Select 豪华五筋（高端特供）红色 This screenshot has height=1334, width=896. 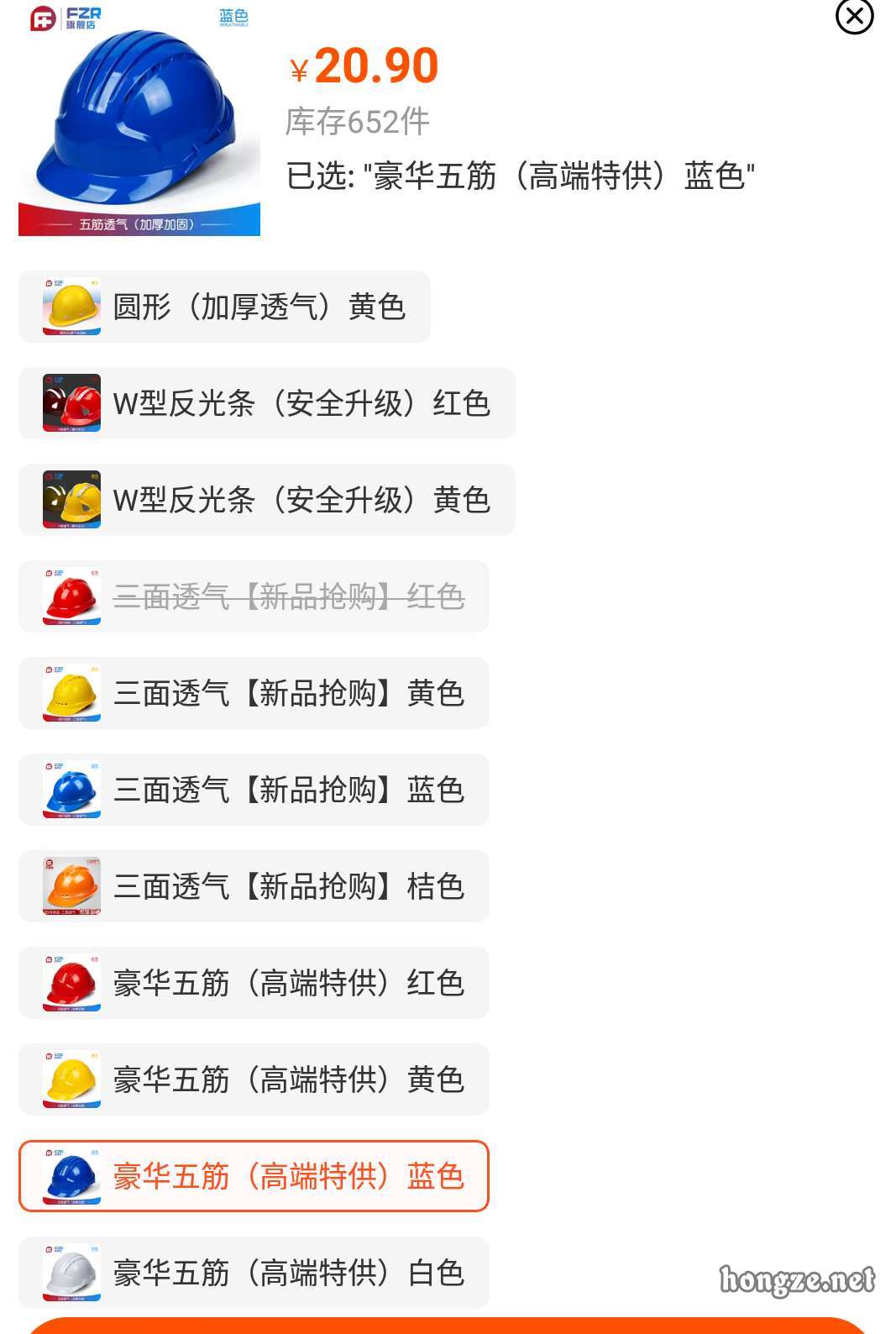(x=254, y=983)
